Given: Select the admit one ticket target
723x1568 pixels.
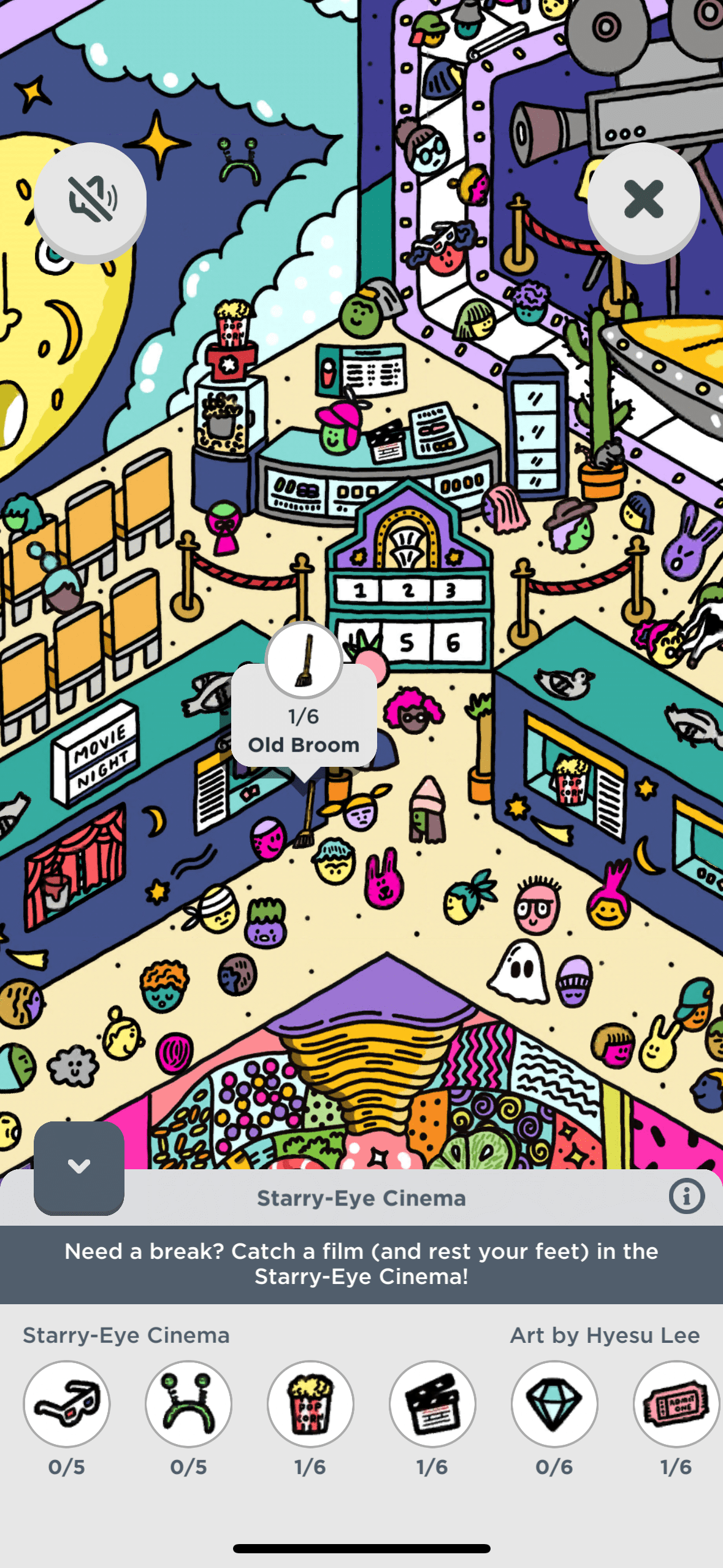Looking at the screenshot, I should click(676, 1403).
